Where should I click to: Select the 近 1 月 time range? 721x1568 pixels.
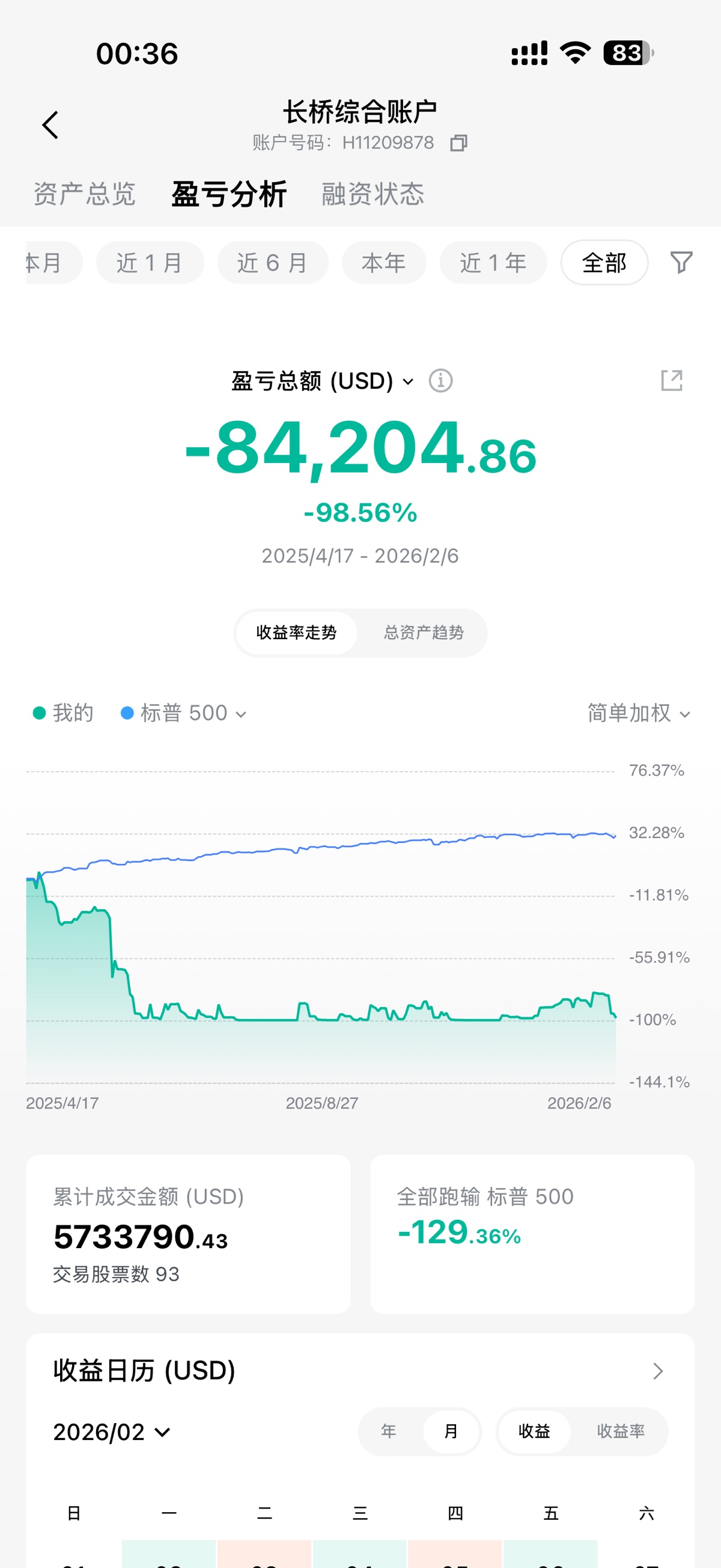pos(150,263)
